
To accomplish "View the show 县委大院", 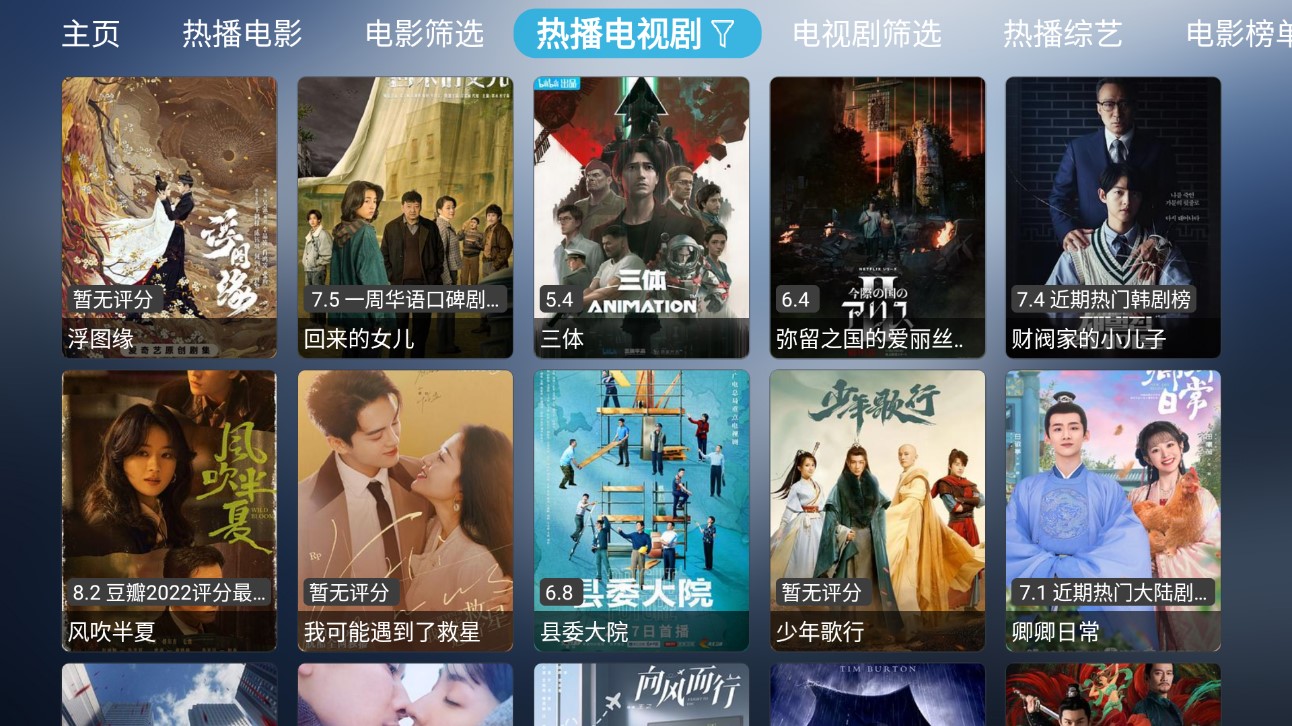I will (x=641, y=510).
